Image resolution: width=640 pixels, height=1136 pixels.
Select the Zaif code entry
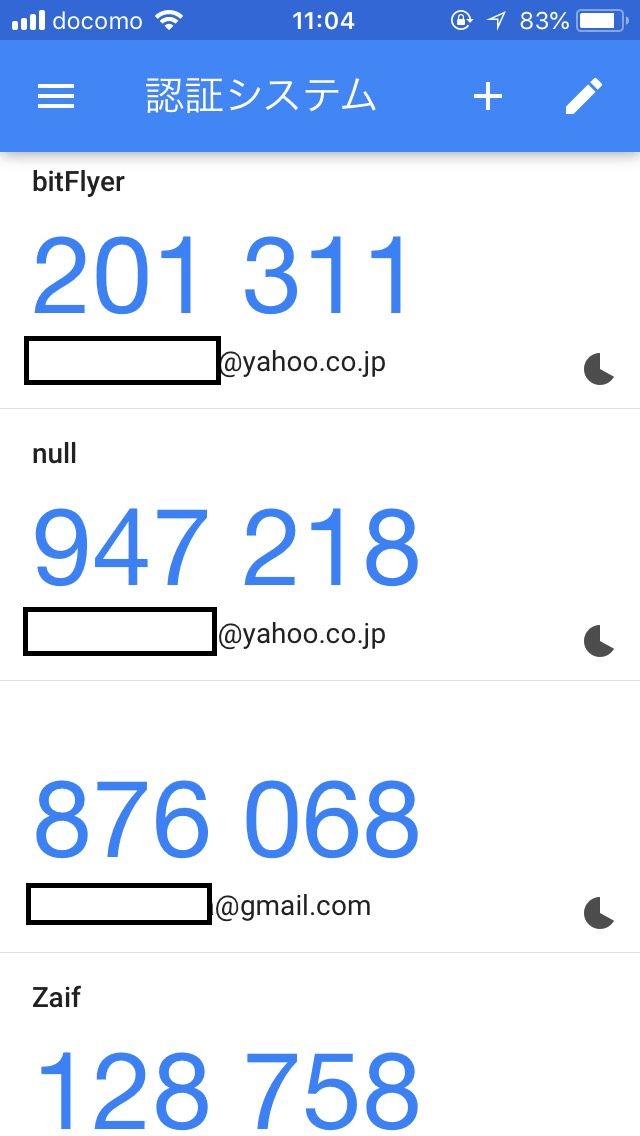(x=320, y=1045)
